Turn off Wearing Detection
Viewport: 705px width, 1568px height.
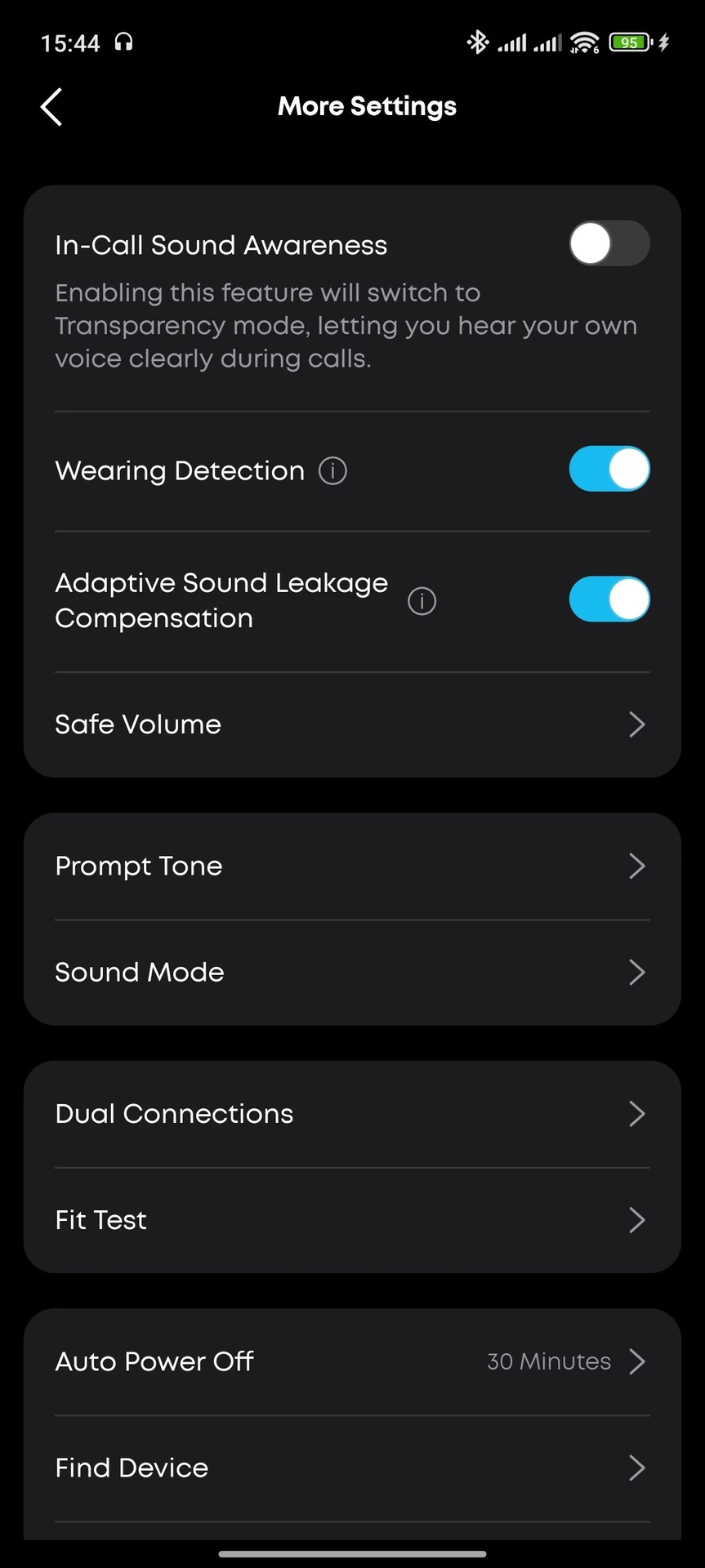609,469
